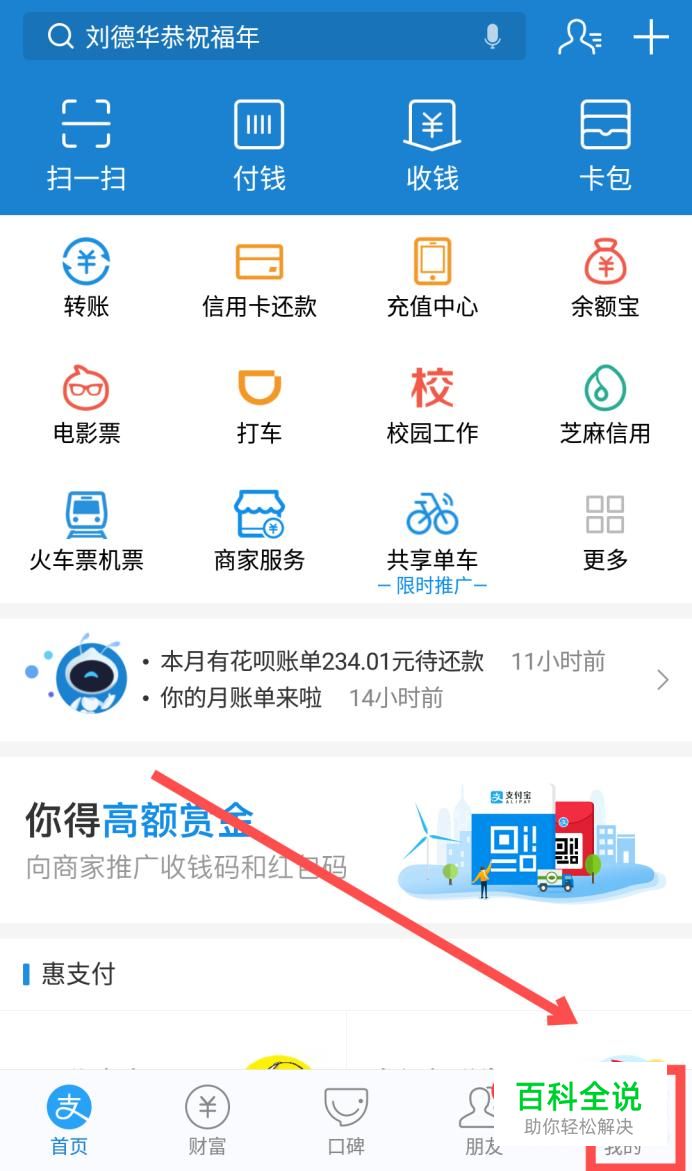692x1171 pixels.
Task: Launch 扫一扫 scanner
Action: coord(86,144)
